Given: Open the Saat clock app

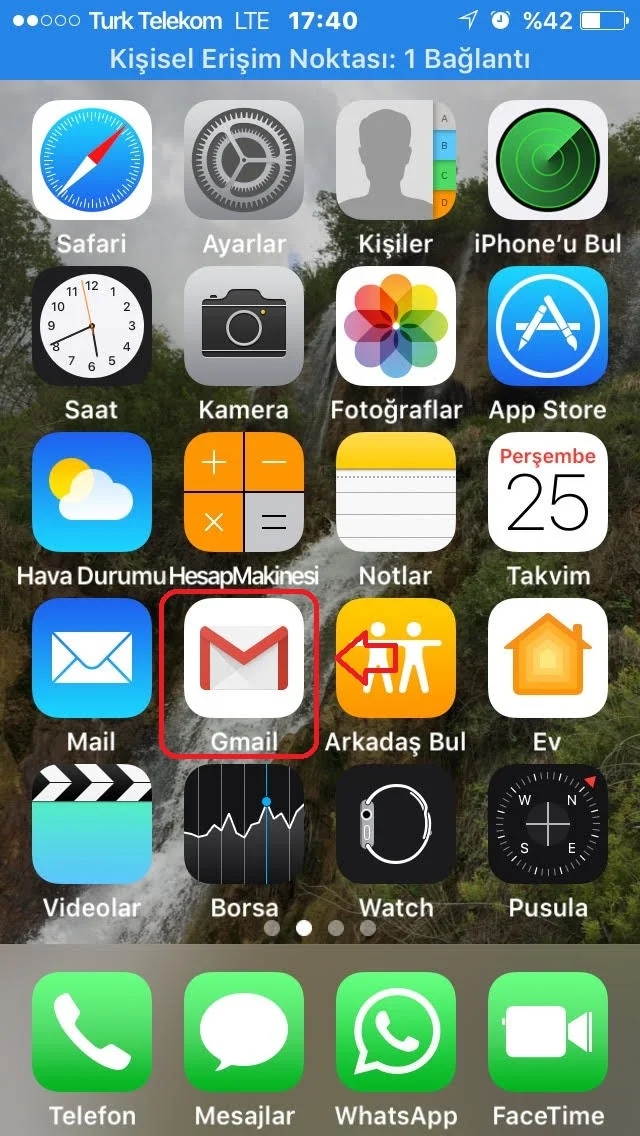Looking at the screenshot, I should click(x=92, y=326).
